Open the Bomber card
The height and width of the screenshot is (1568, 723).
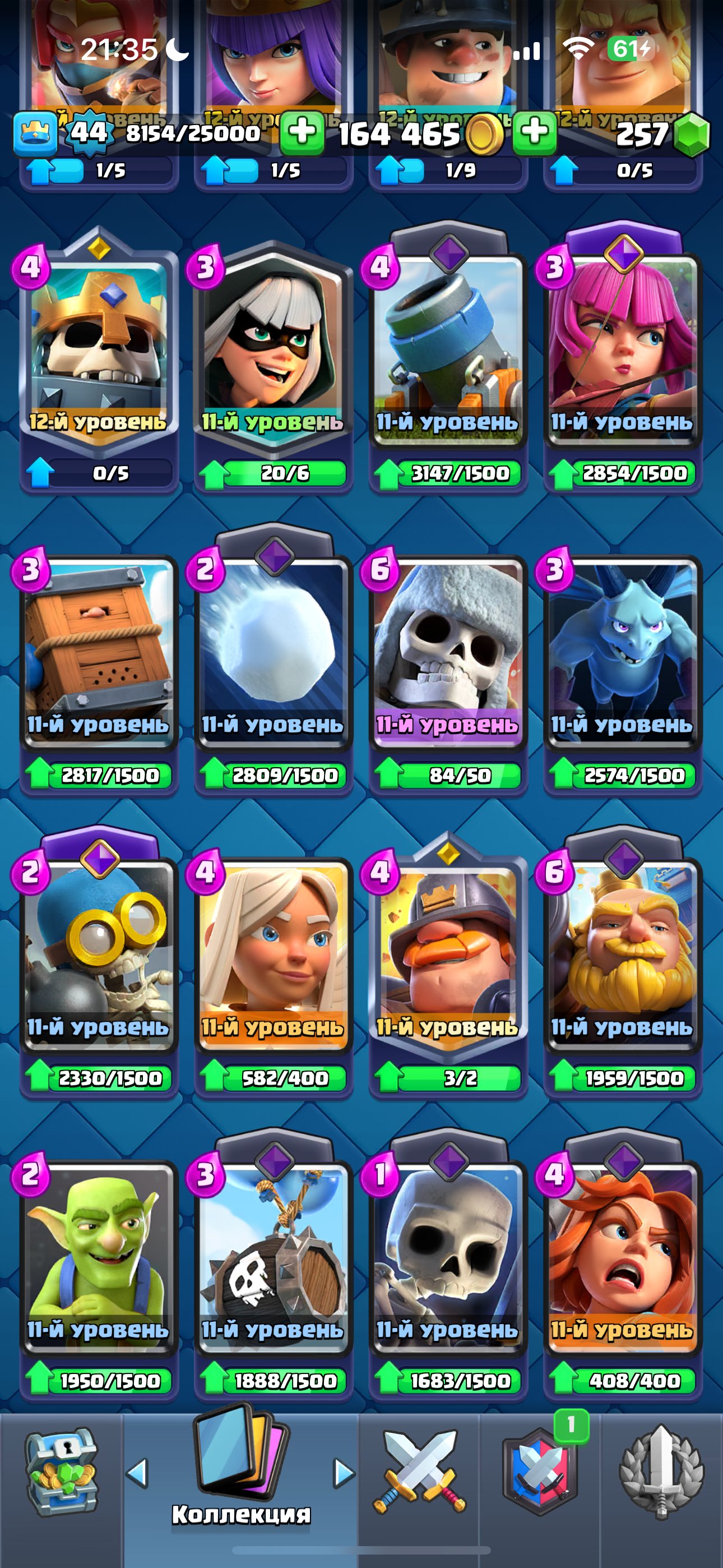point(99,953)
